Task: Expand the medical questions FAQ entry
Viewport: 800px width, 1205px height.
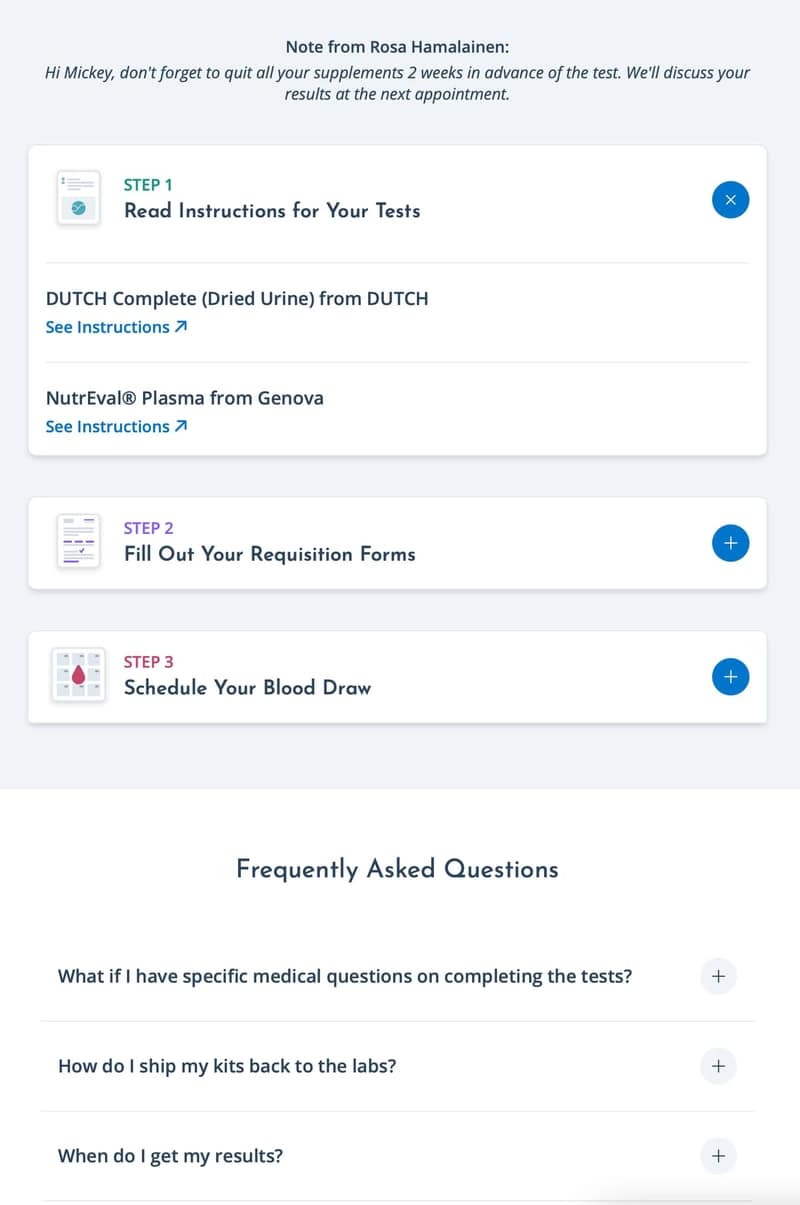Action: (x=717, y=976)
